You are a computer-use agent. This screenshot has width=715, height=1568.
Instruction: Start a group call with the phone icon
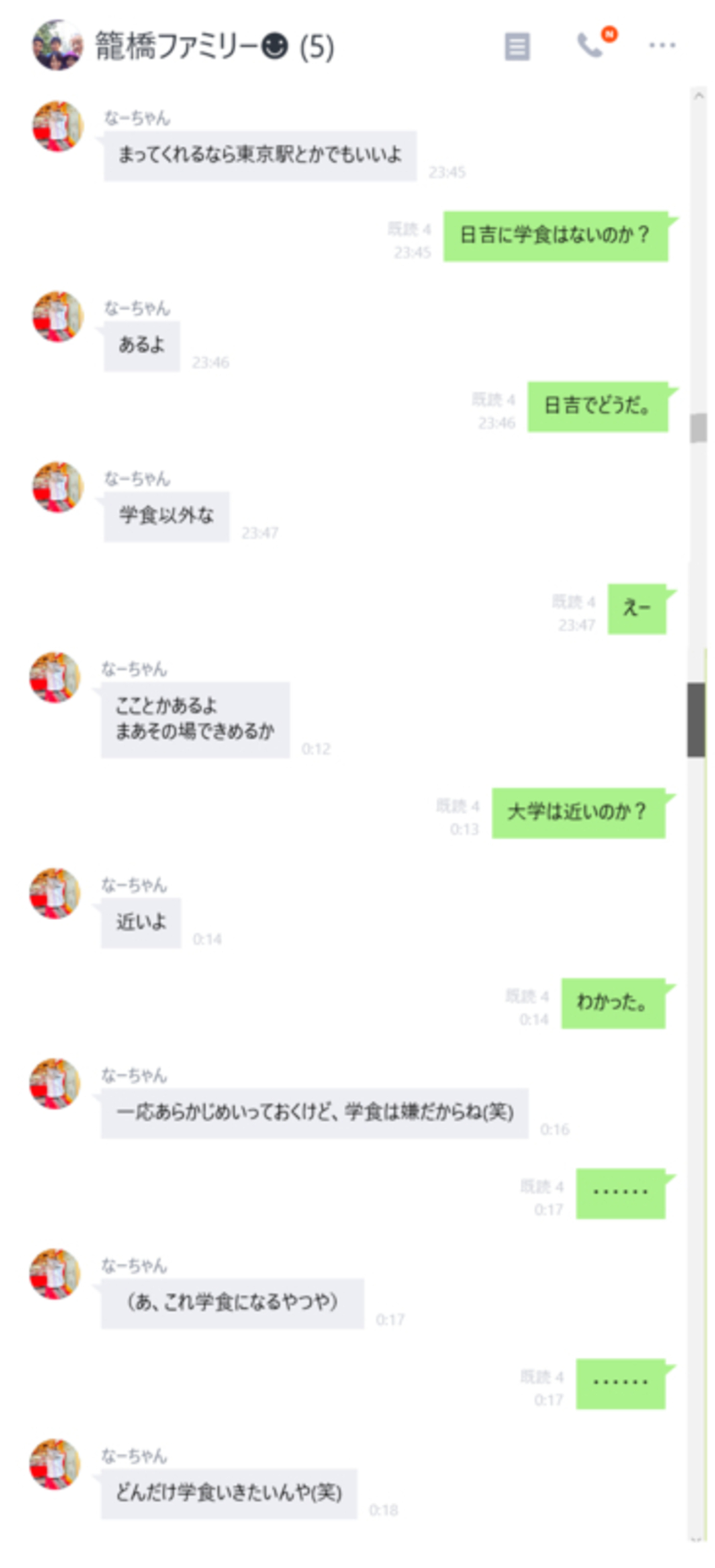point(590,45)
